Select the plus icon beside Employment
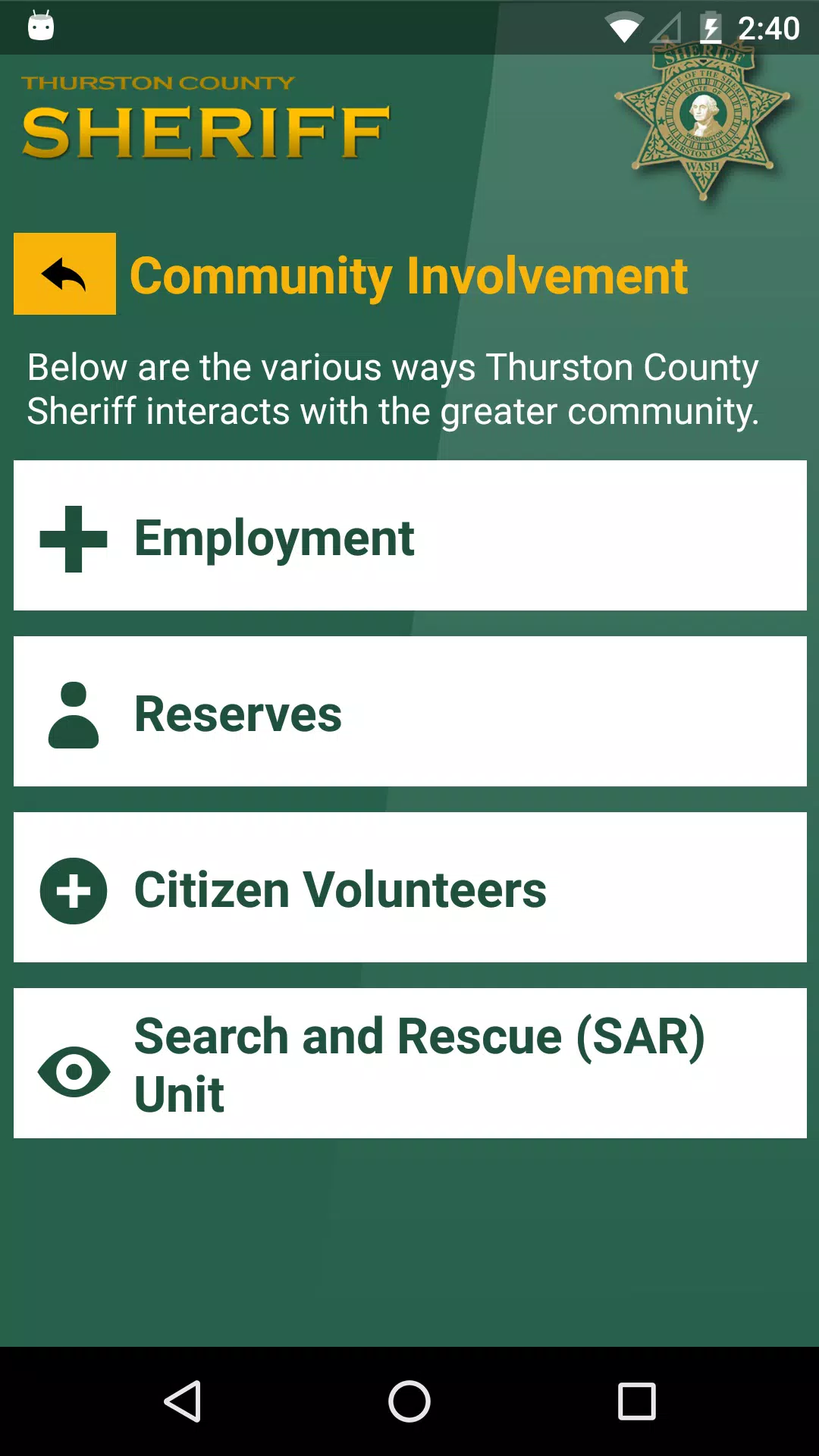 coord(73,537)
